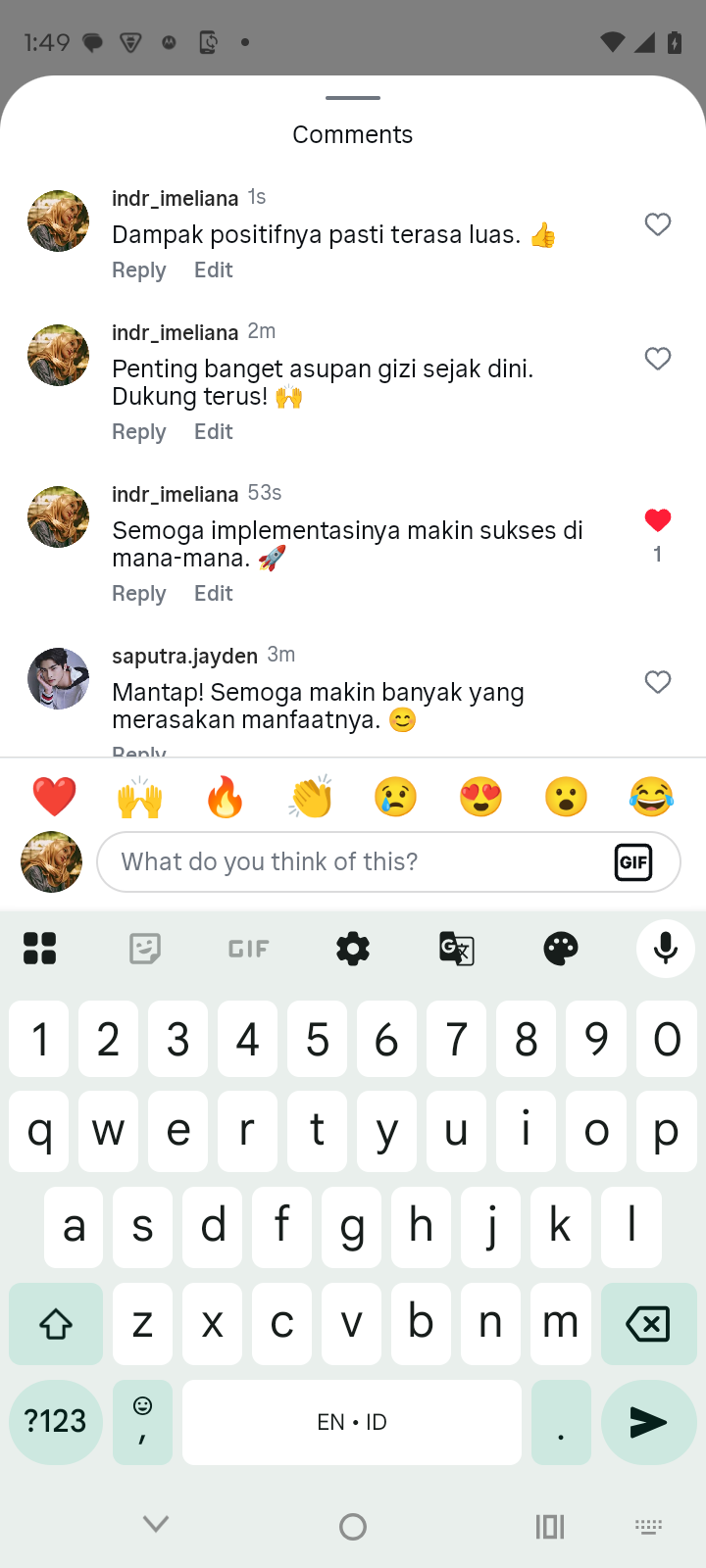Like saputra.jayden's comment
This screenshot has height=1568, width=706.
tap(657, 682)
